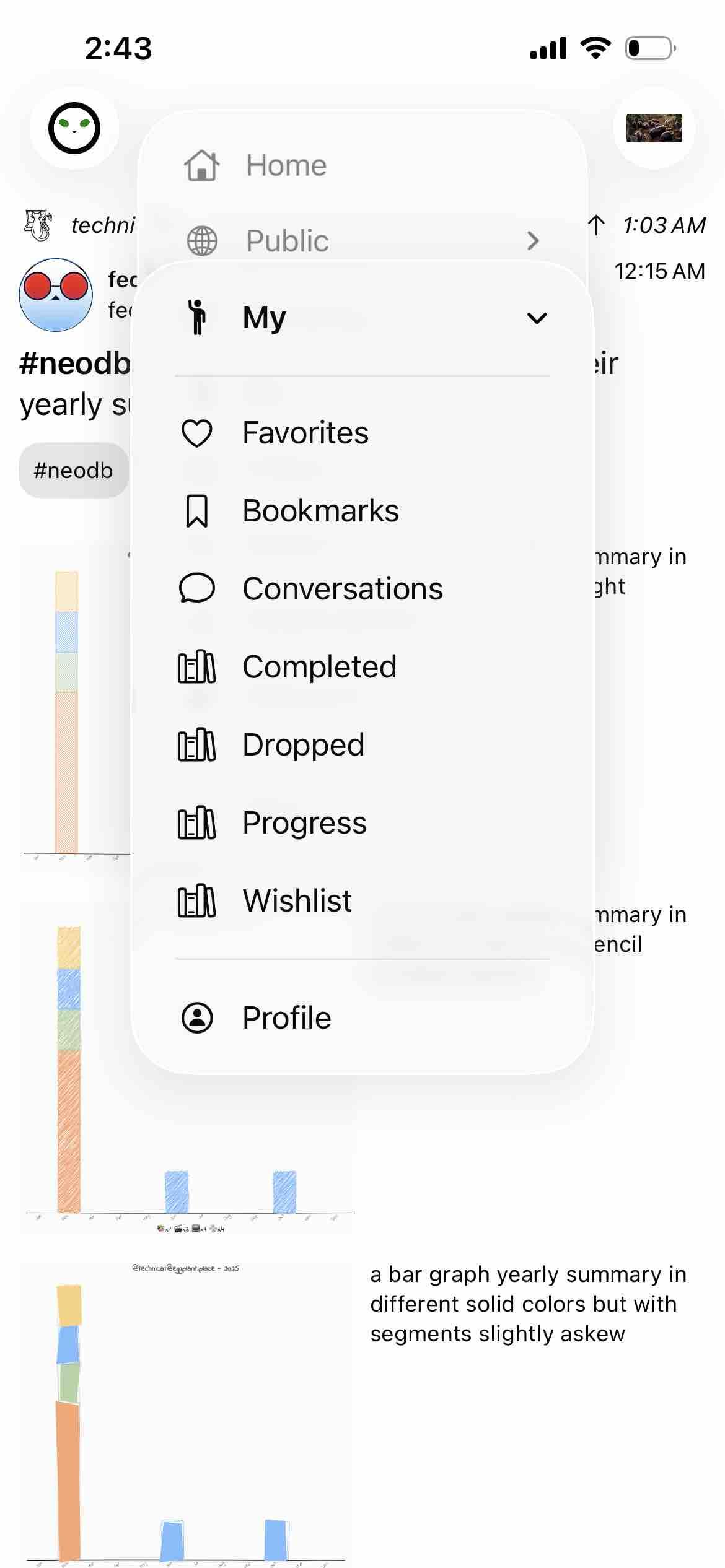This screenshot has width=725, height=1568.
Task: Tap the cat face avatar button
Action: tap(74, 128)
